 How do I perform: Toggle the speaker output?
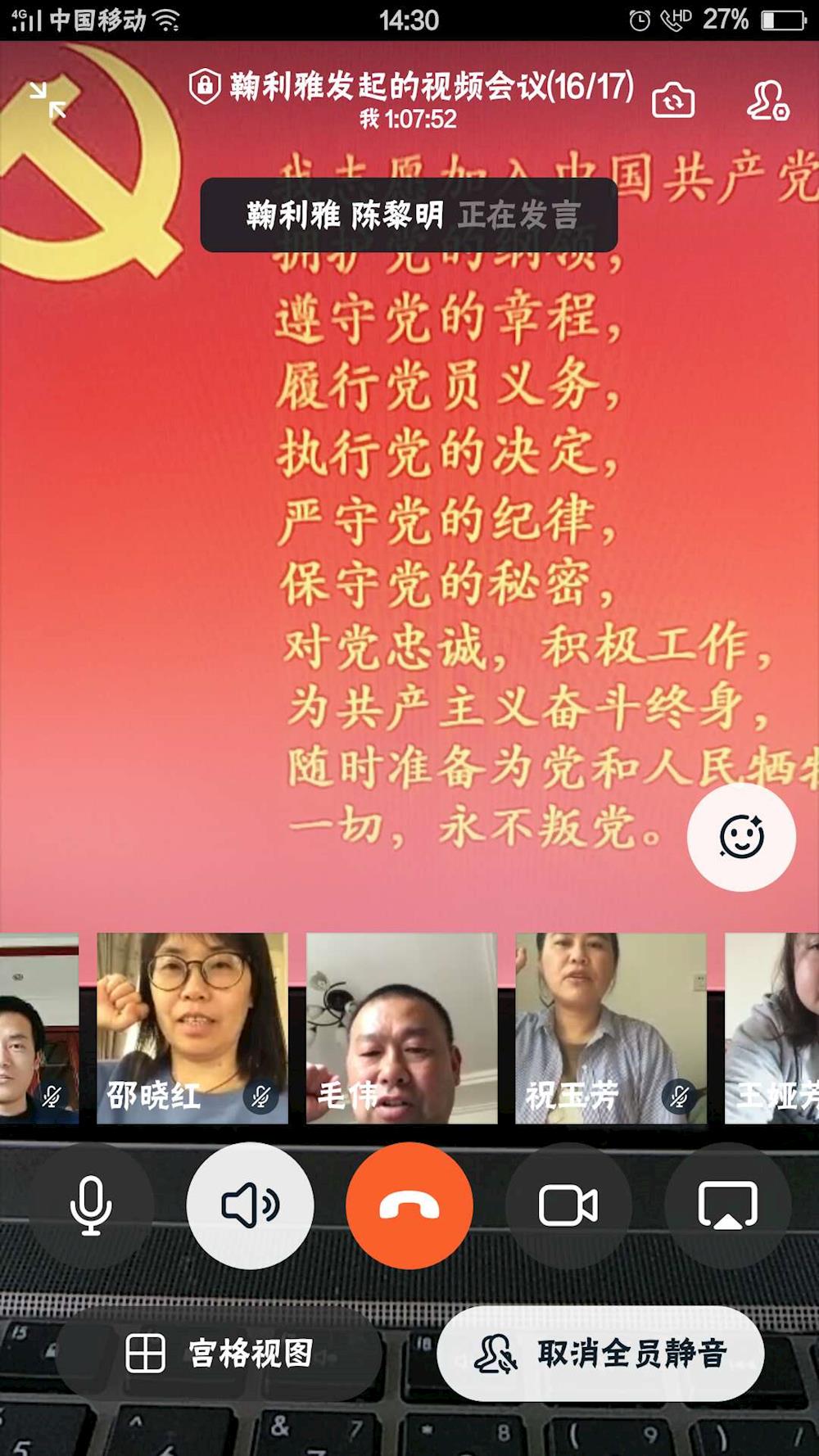click(250, 1205)
